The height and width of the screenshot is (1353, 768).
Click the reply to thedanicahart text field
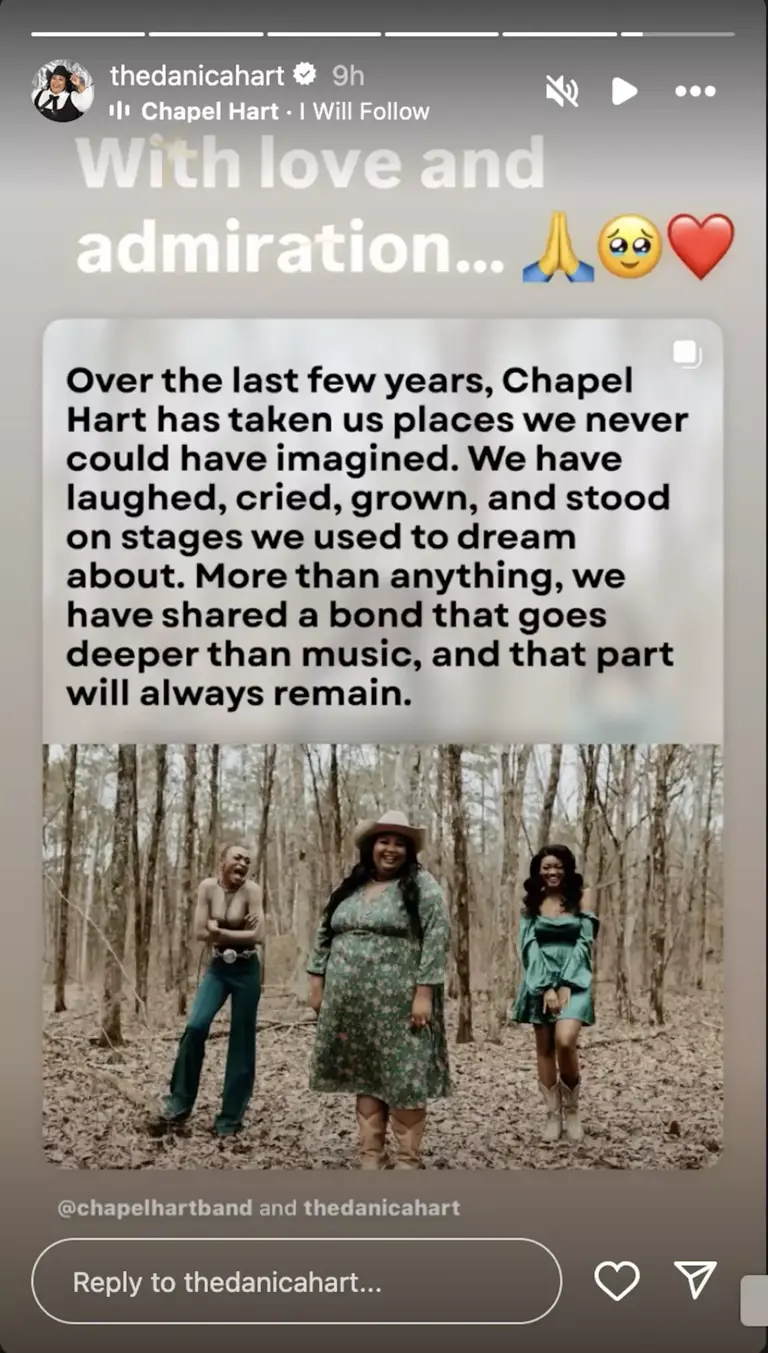coord(297,1281)
